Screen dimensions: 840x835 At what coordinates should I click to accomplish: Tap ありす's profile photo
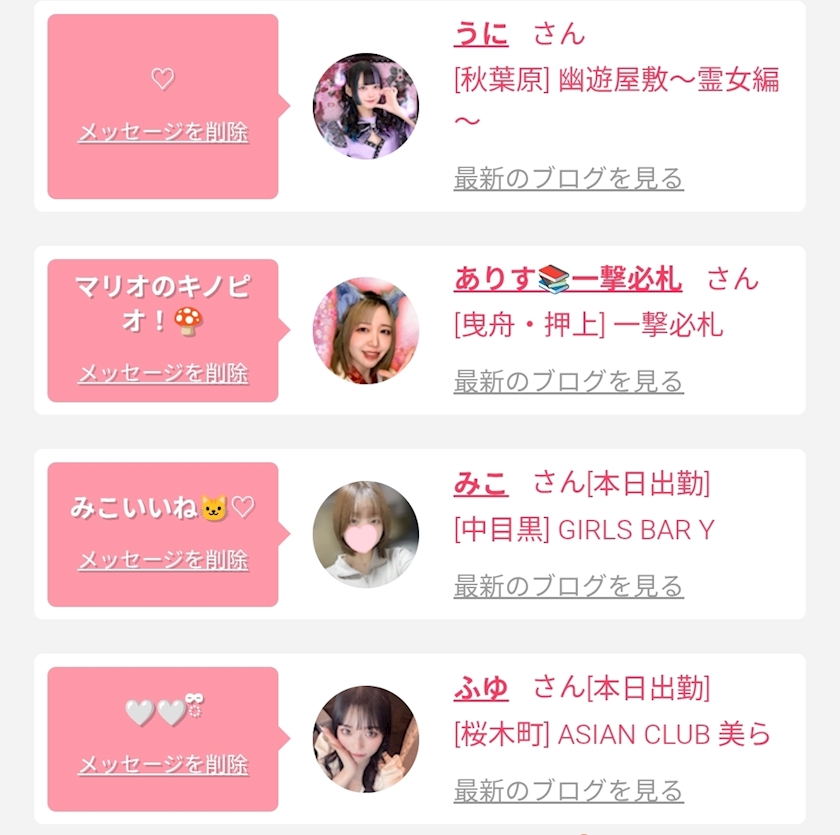pos(366,330)
